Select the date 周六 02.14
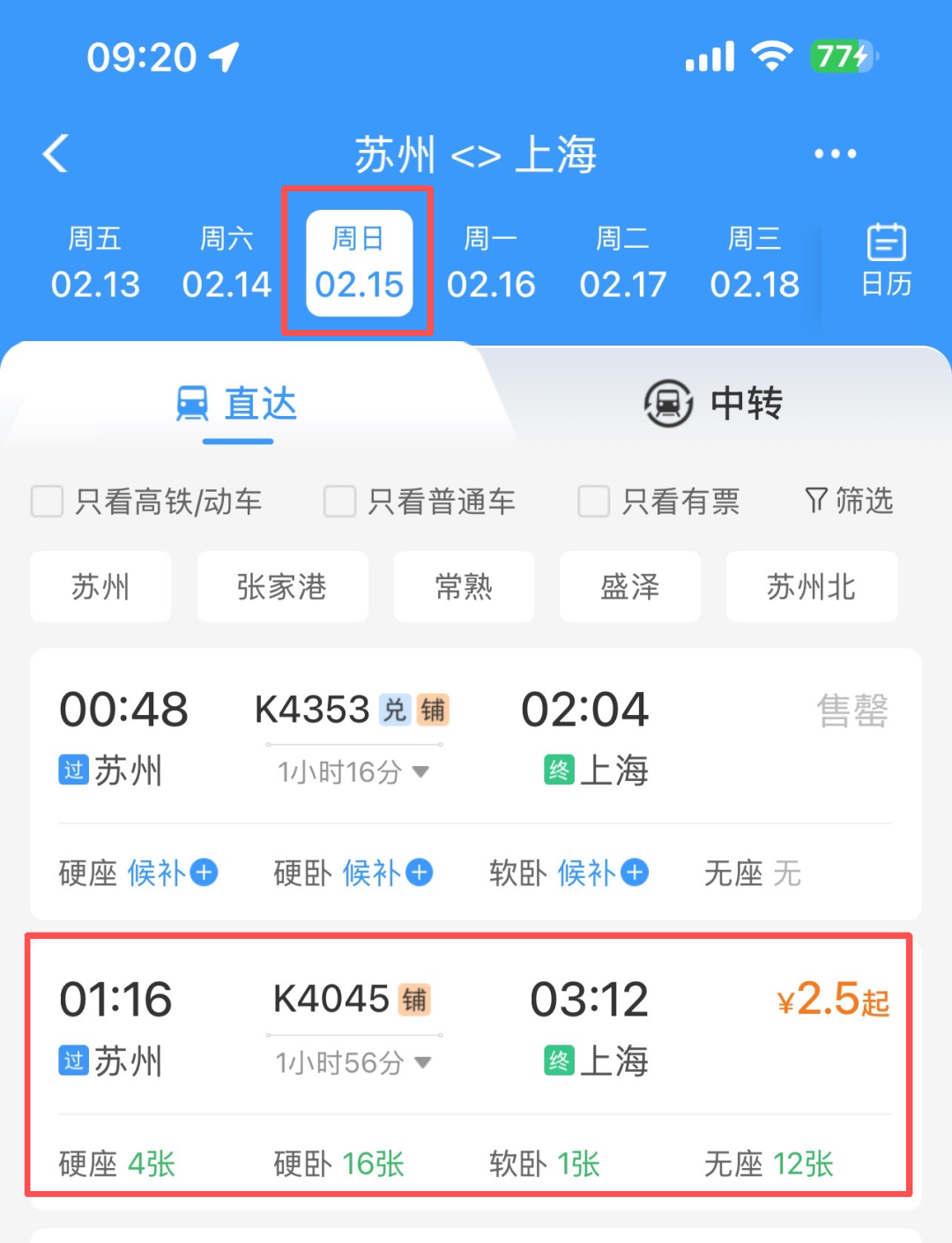Image resolution: width=952 pixels, height=1243 pixels. 227,263
